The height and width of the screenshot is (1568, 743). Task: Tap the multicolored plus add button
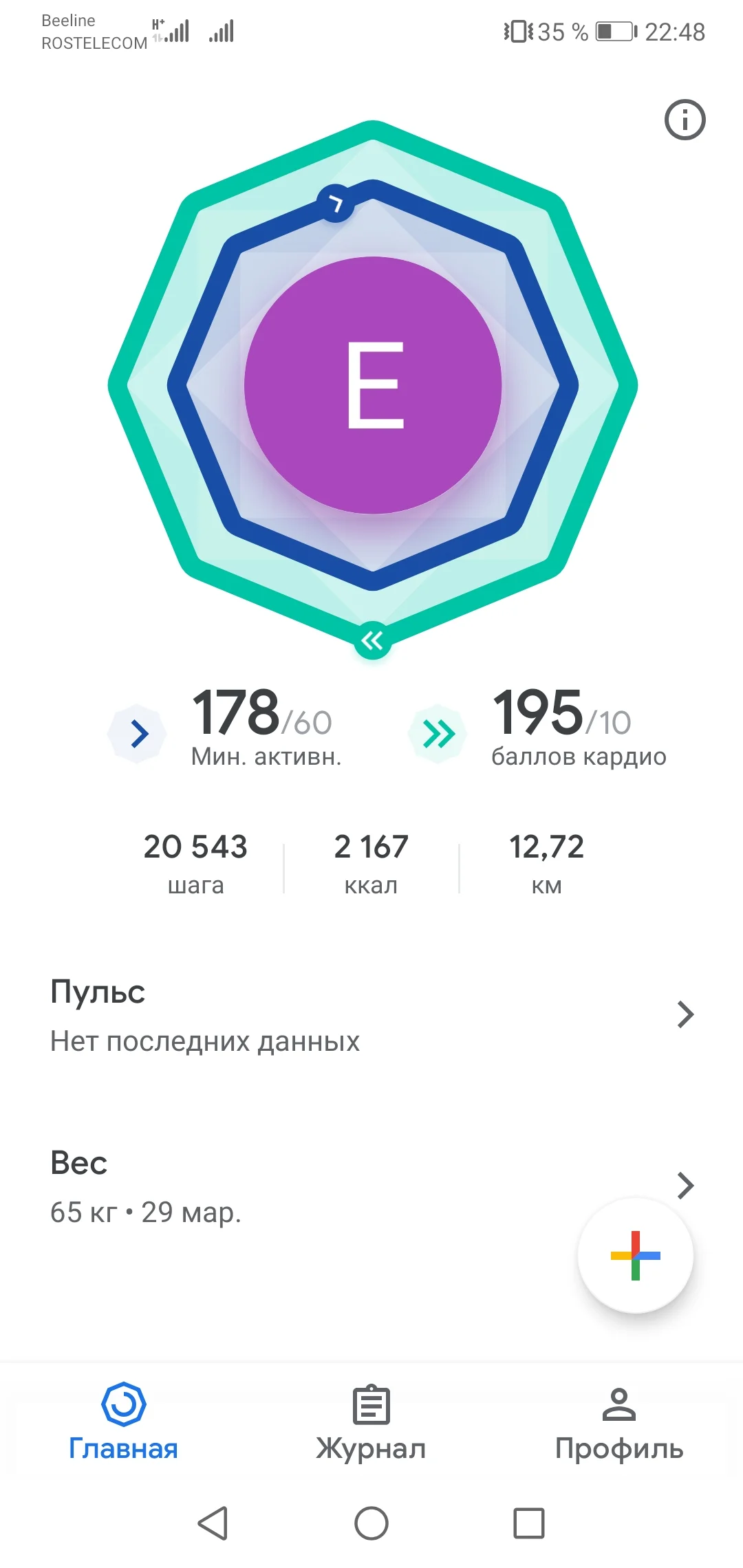pos(635,1256)
